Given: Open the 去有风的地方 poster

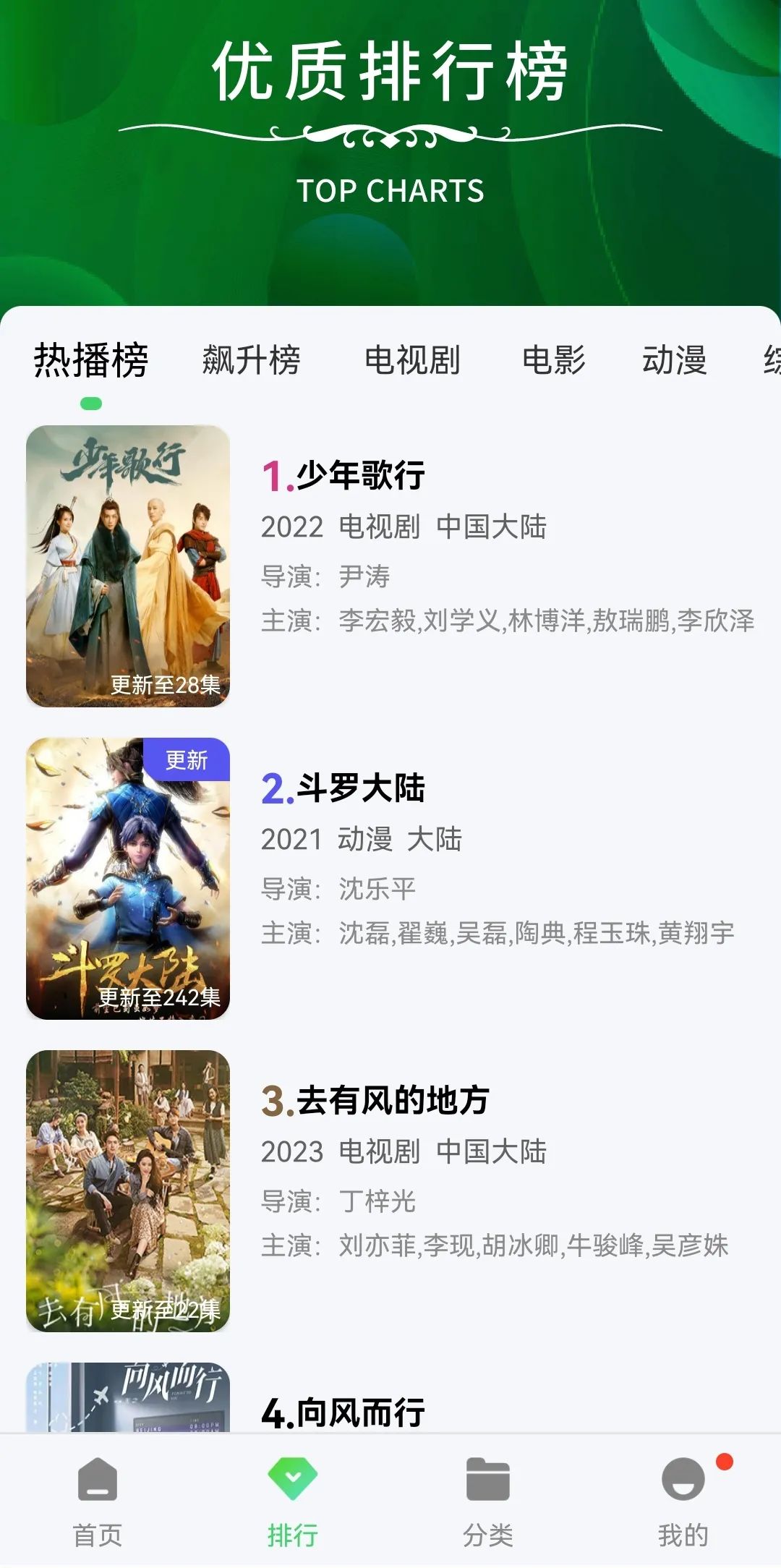Looking at the screenshot, I should [128, 1190].
